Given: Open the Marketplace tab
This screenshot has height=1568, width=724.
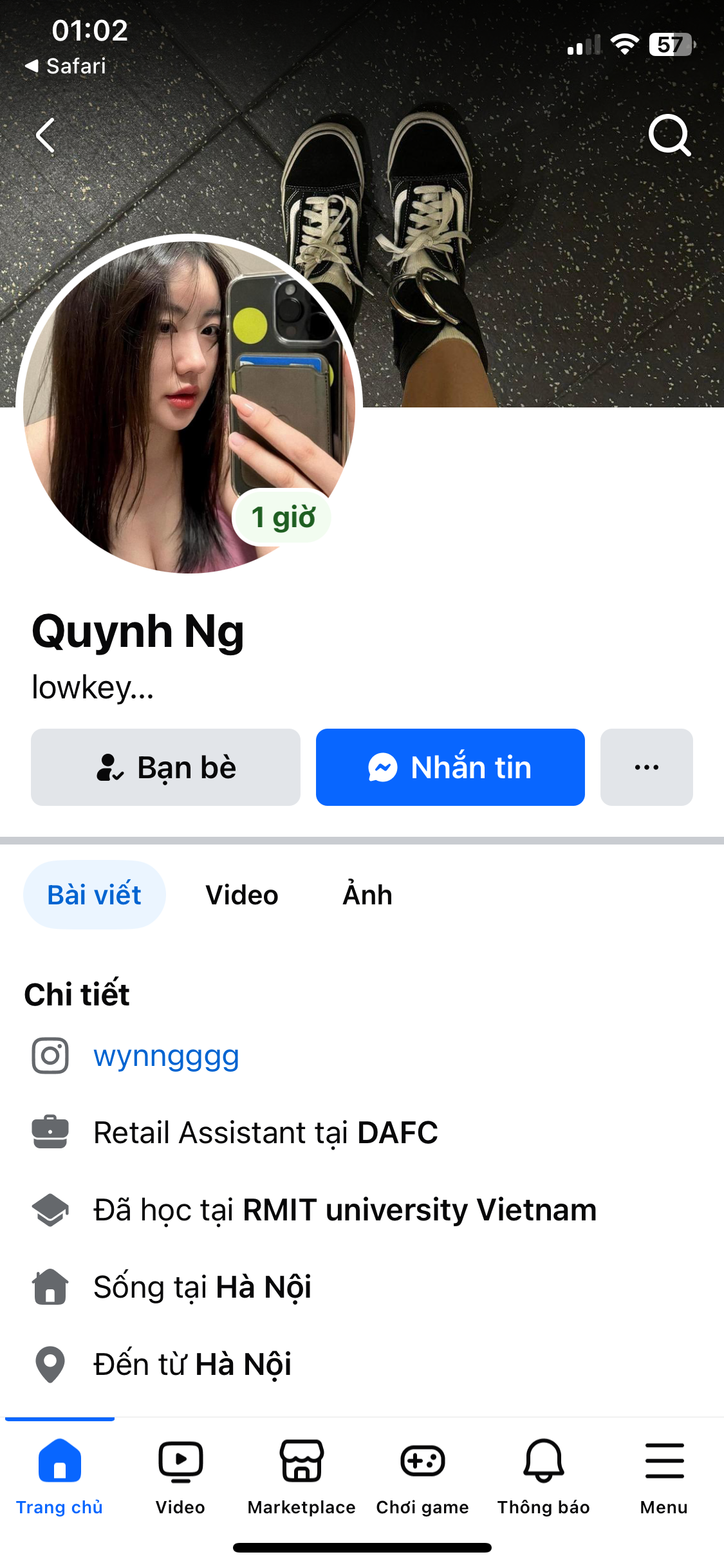Looking at the screenshot, I should click(x=301, y=1474).
